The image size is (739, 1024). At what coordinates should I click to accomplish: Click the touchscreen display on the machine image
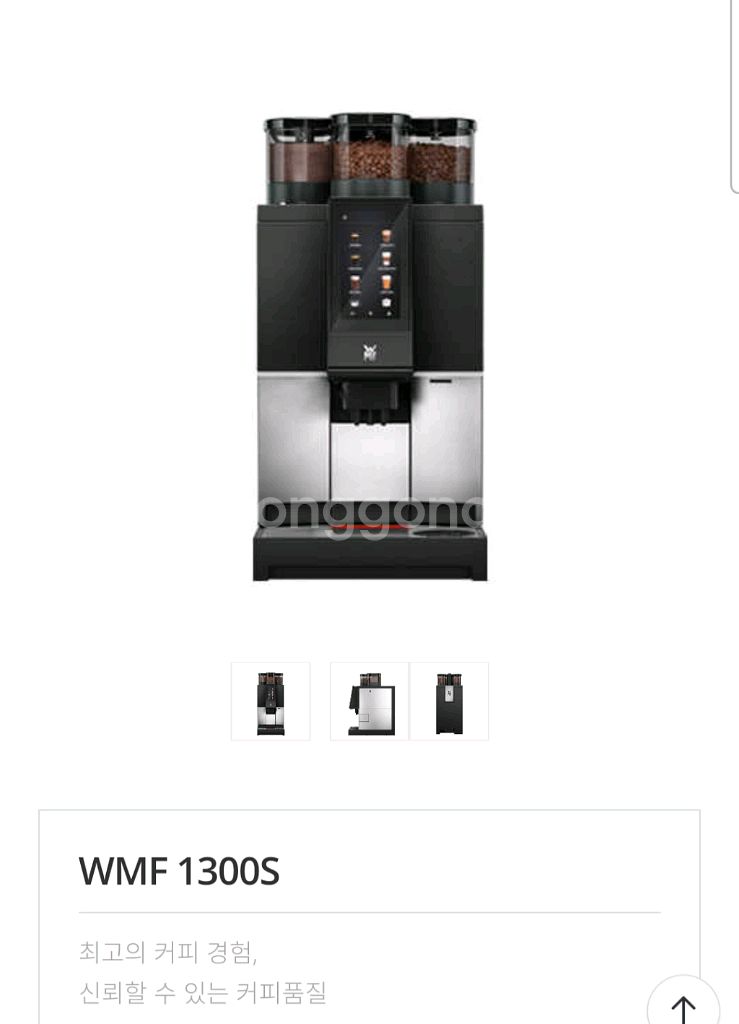(372, 265)
